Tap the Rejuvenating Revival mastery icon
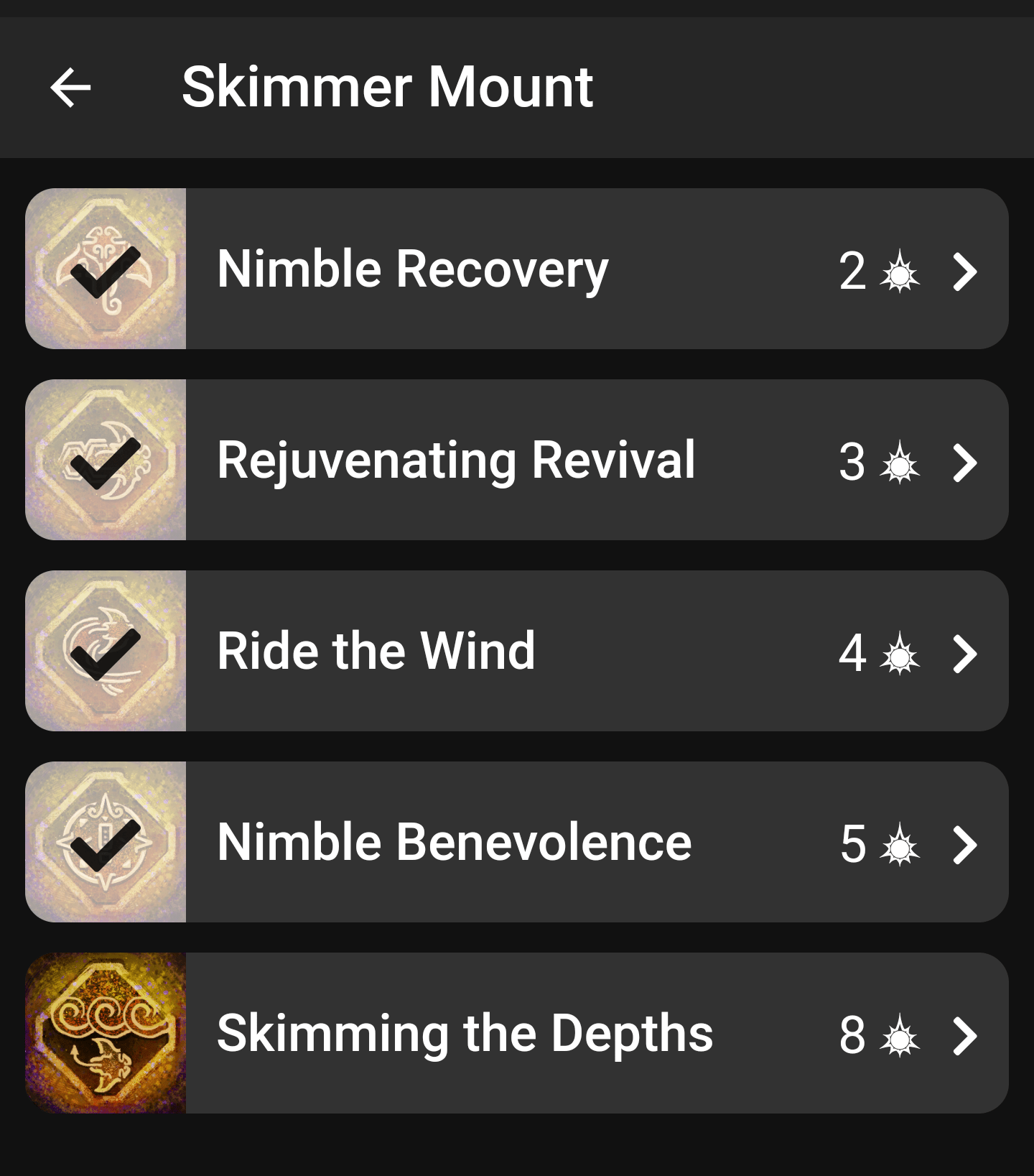The image size is (1034, 1176). [x=106, y=460]
